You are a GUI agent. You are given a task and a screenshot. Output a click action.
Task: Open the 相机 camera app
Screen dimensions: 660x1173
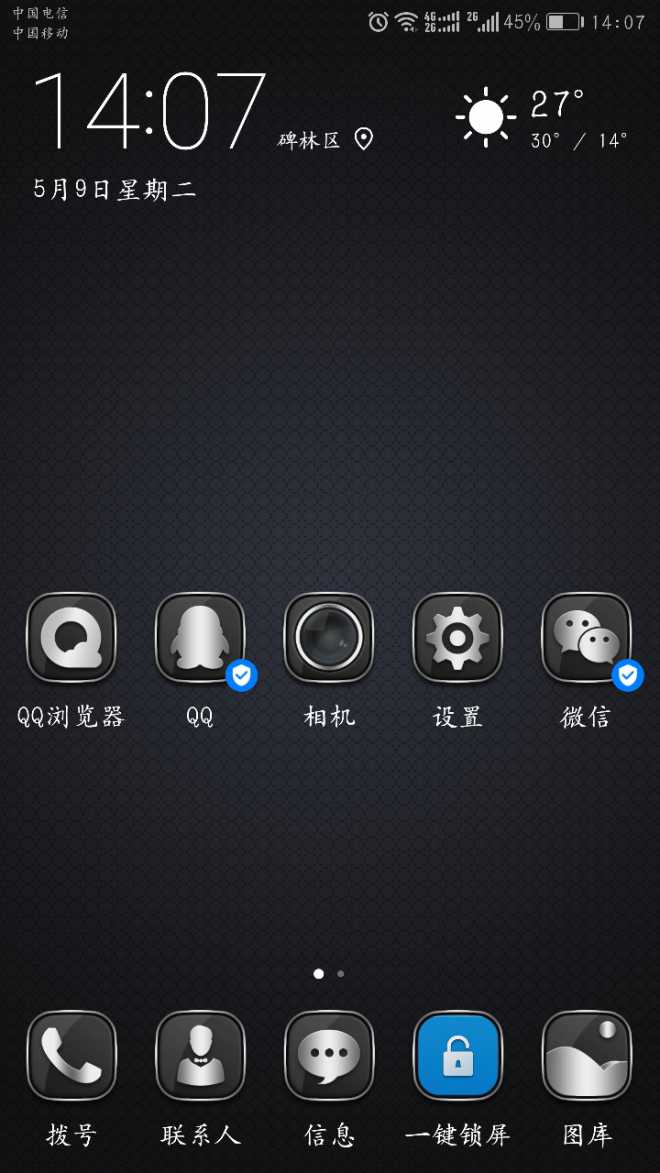tap(329, 638)
